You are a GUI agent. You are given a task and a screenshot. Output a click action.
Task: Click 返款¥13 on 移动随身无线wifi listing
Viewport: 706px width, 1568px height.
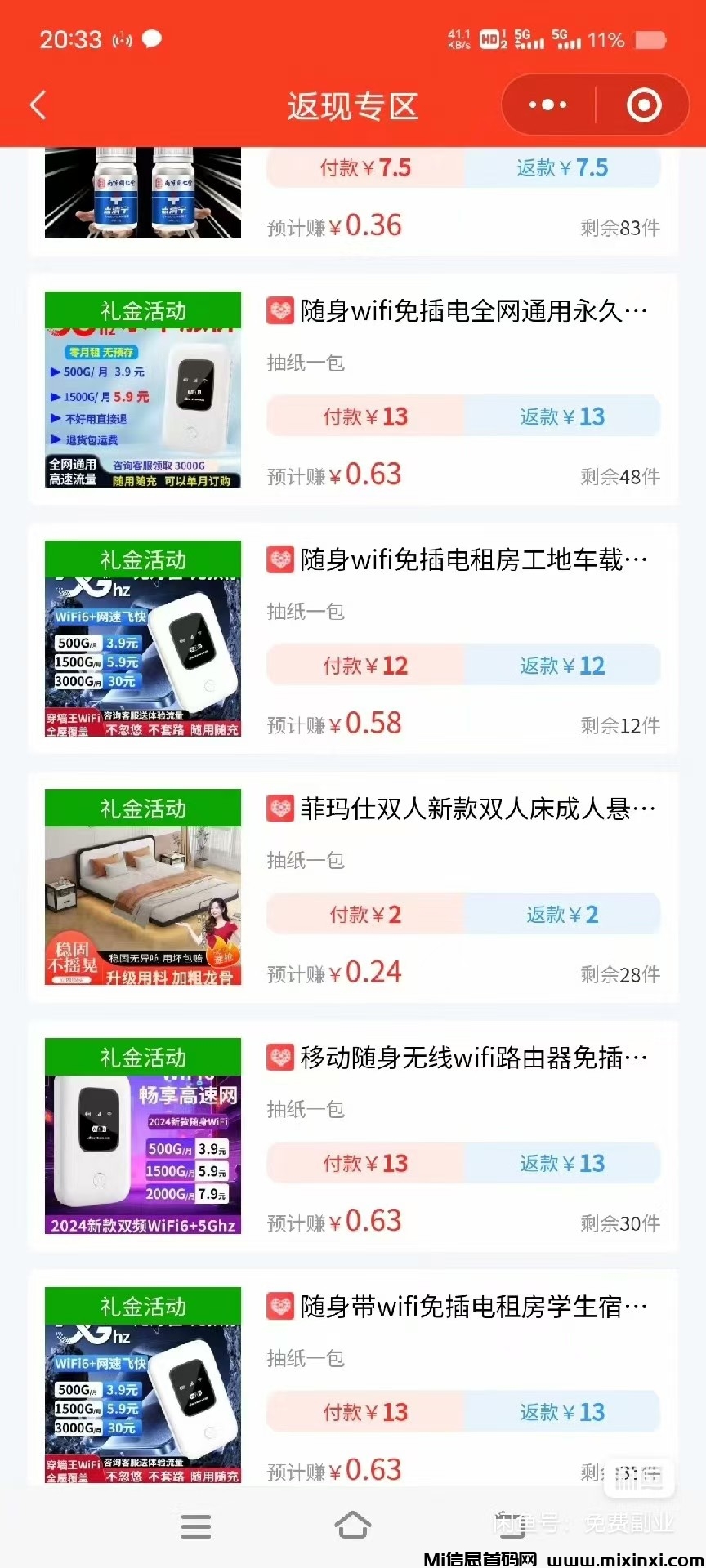click(562, 1163)
